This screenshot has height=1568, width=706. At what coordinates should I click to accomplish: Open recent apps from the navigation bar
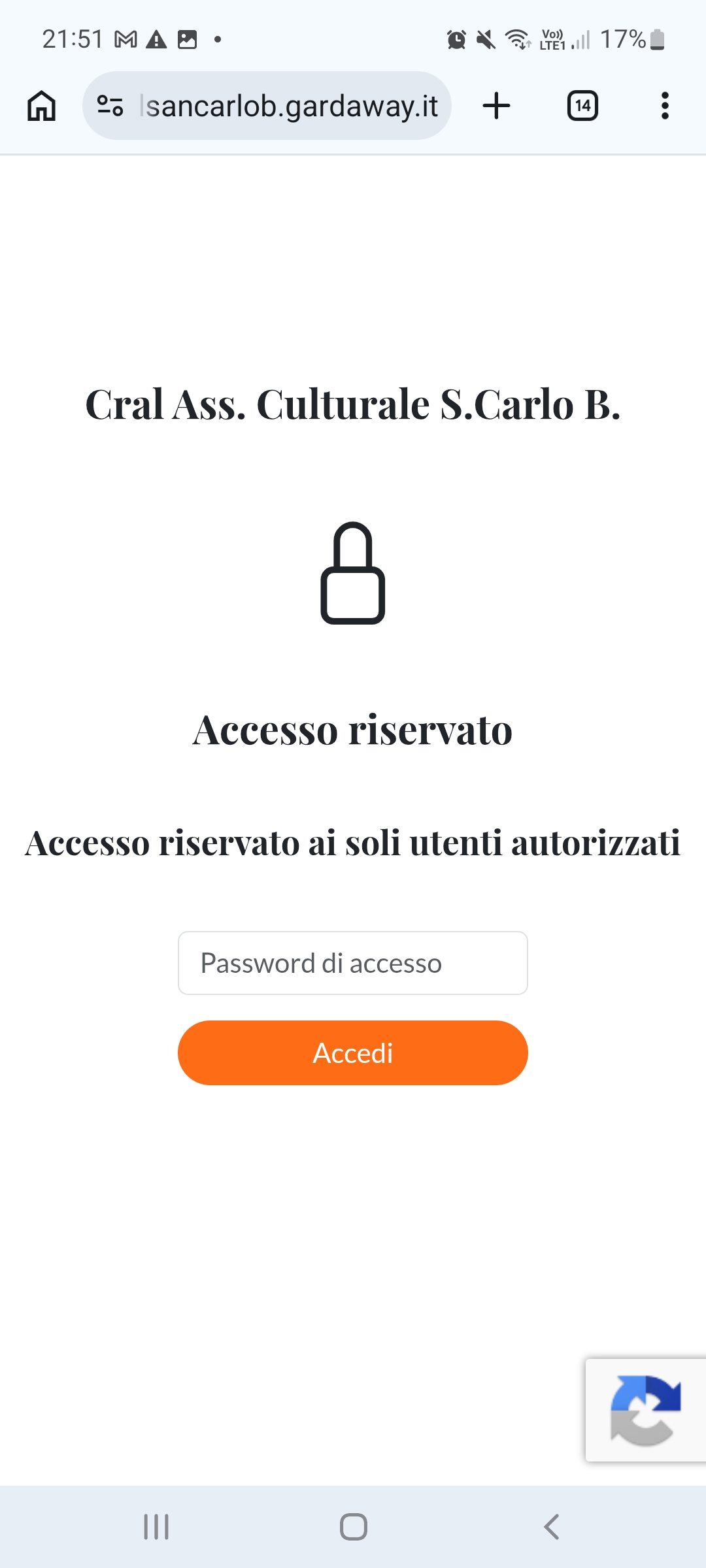click(156, 1527)
